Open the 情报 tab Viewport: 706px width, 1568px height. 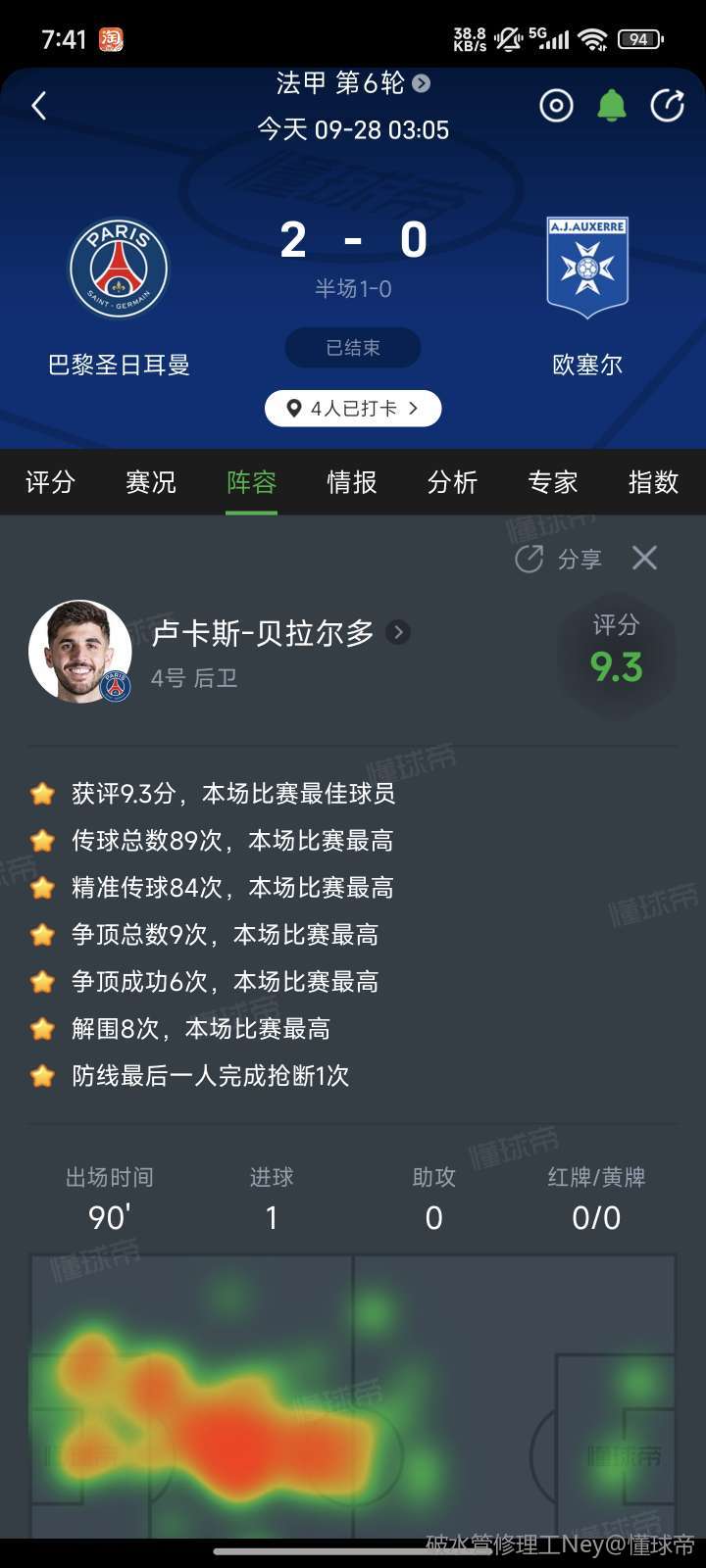pos(352,482)
